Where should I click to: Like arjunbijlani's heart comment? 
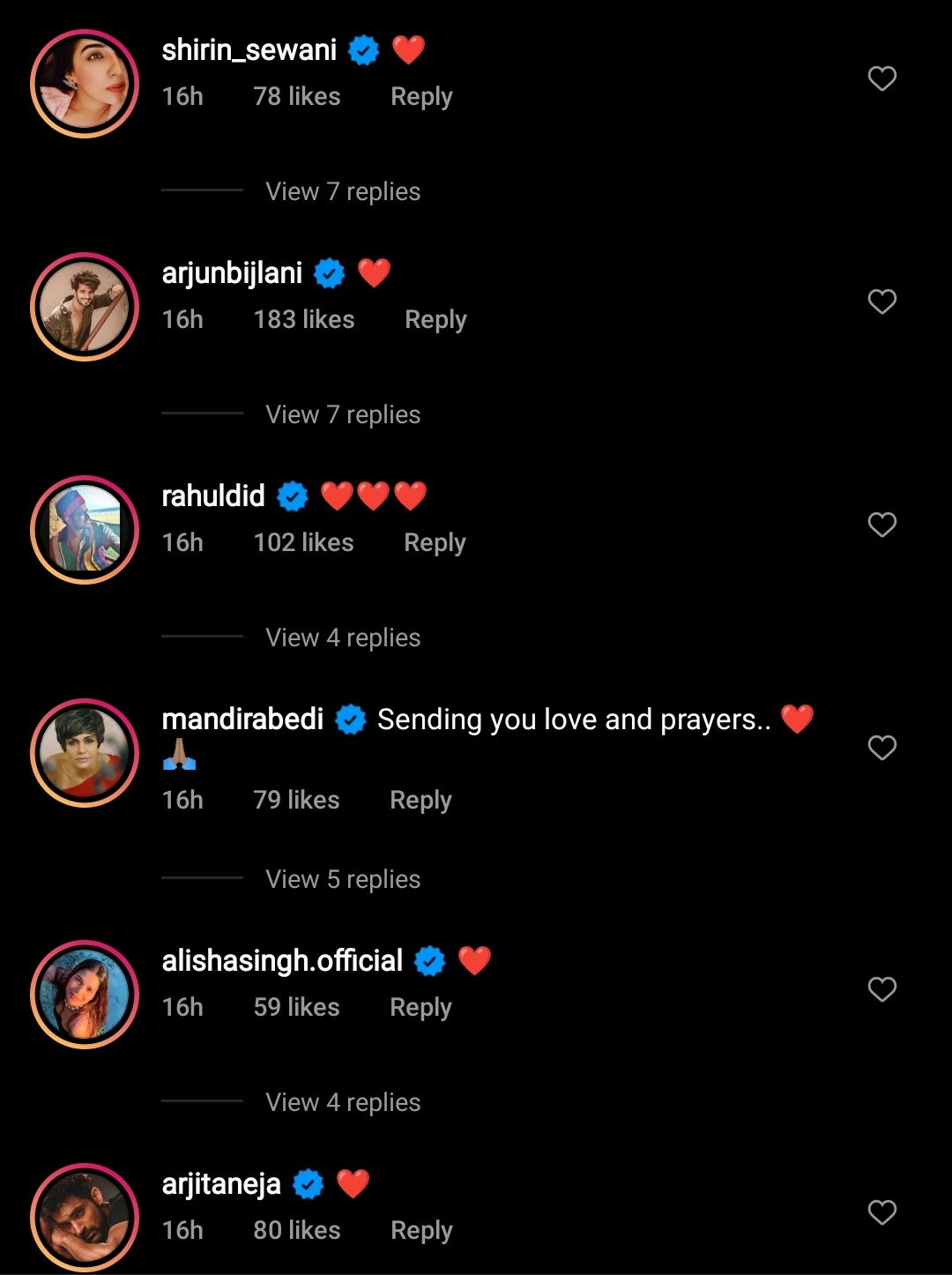(x=881, y=302)
